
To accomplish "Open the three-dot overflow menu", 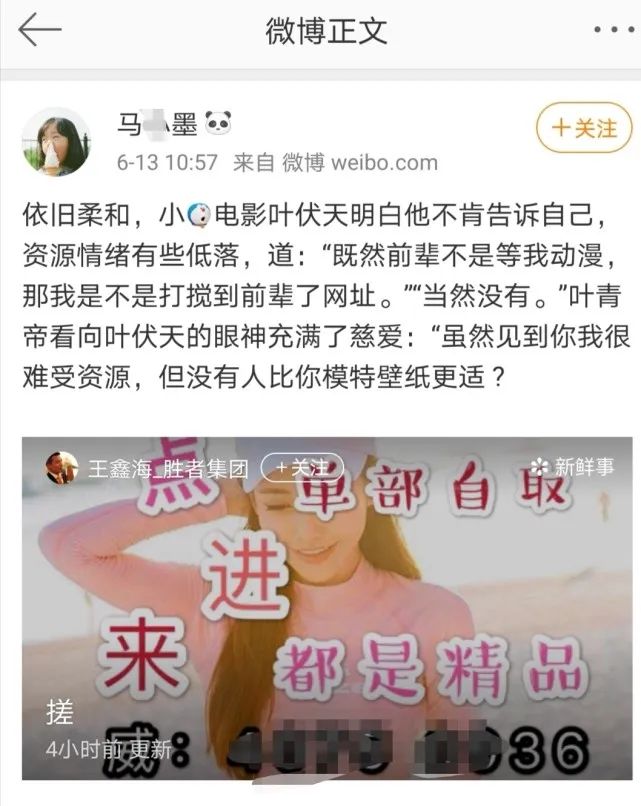I will (x=613, y=31).
